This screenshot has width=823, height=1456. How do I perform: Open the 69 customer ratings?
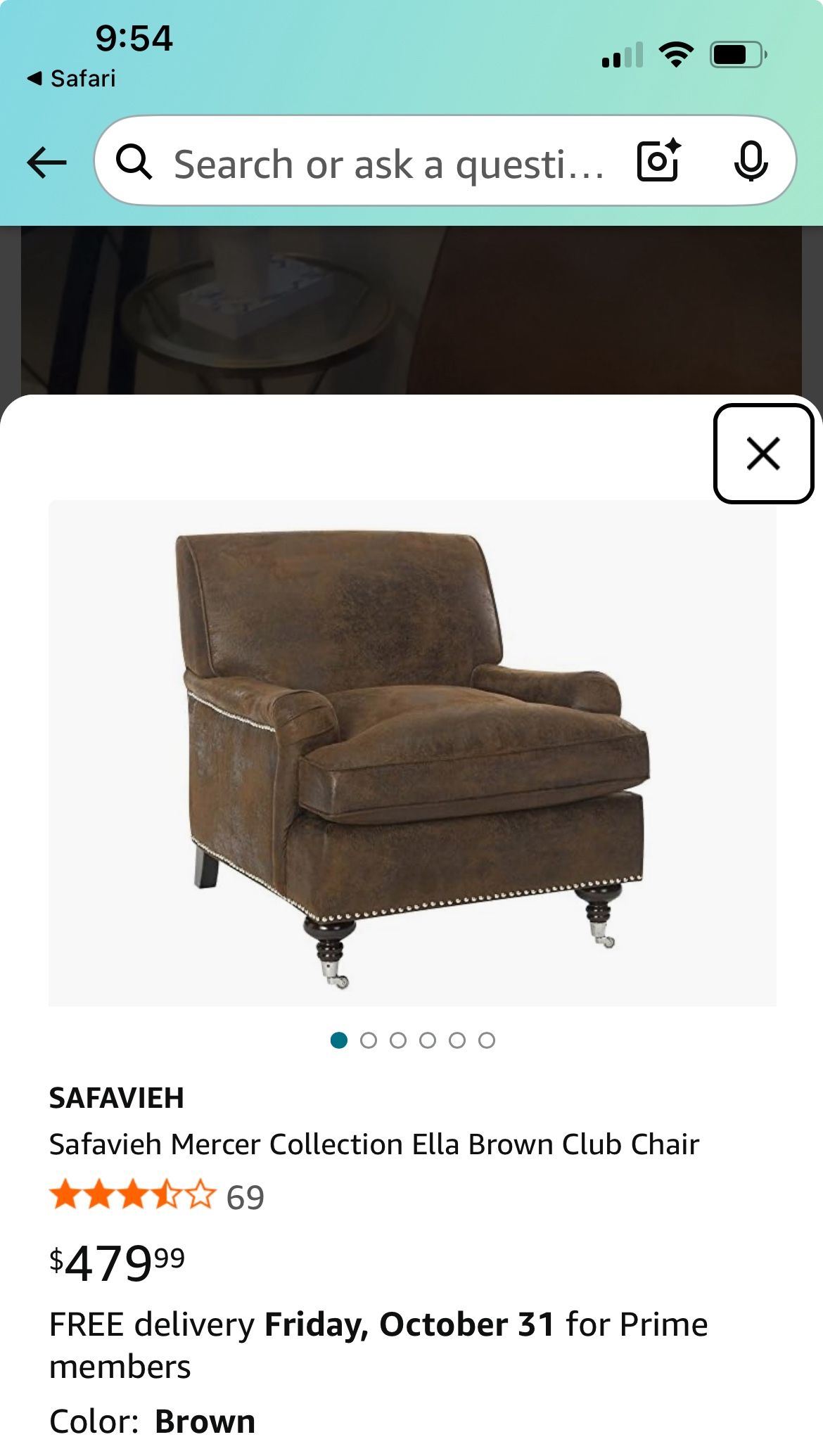coord(245,1197)
